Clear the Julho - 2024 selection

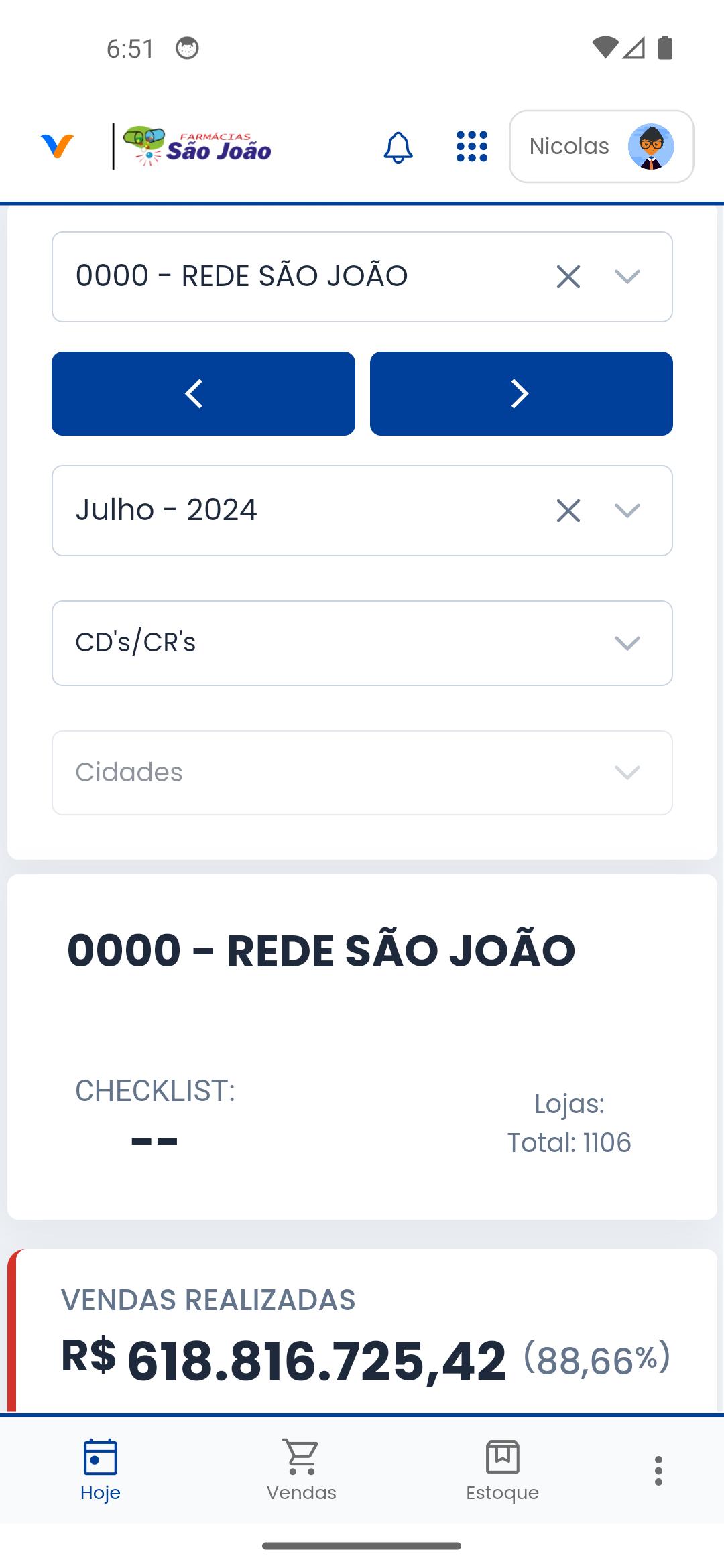568,511
